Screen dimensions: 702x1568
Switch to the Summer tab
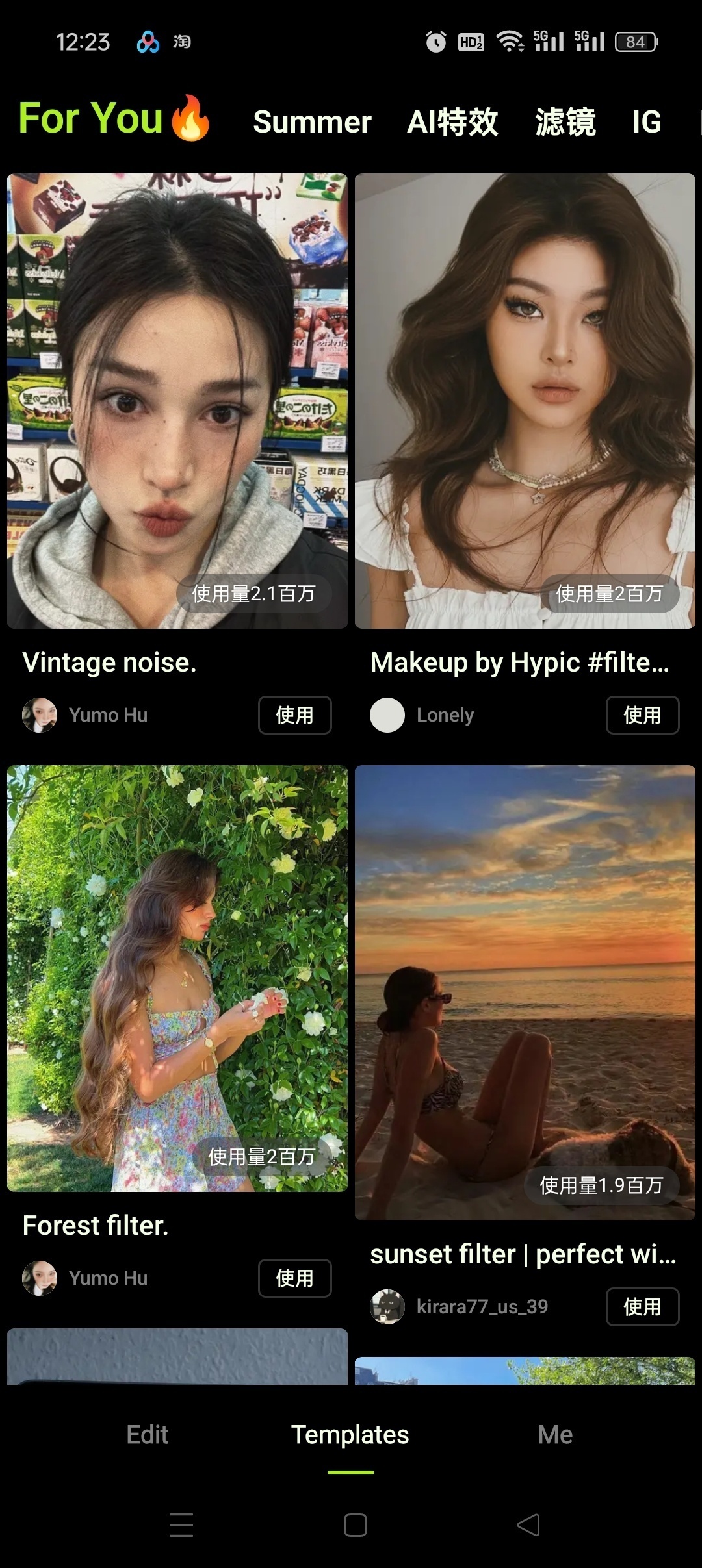[312, 121]
